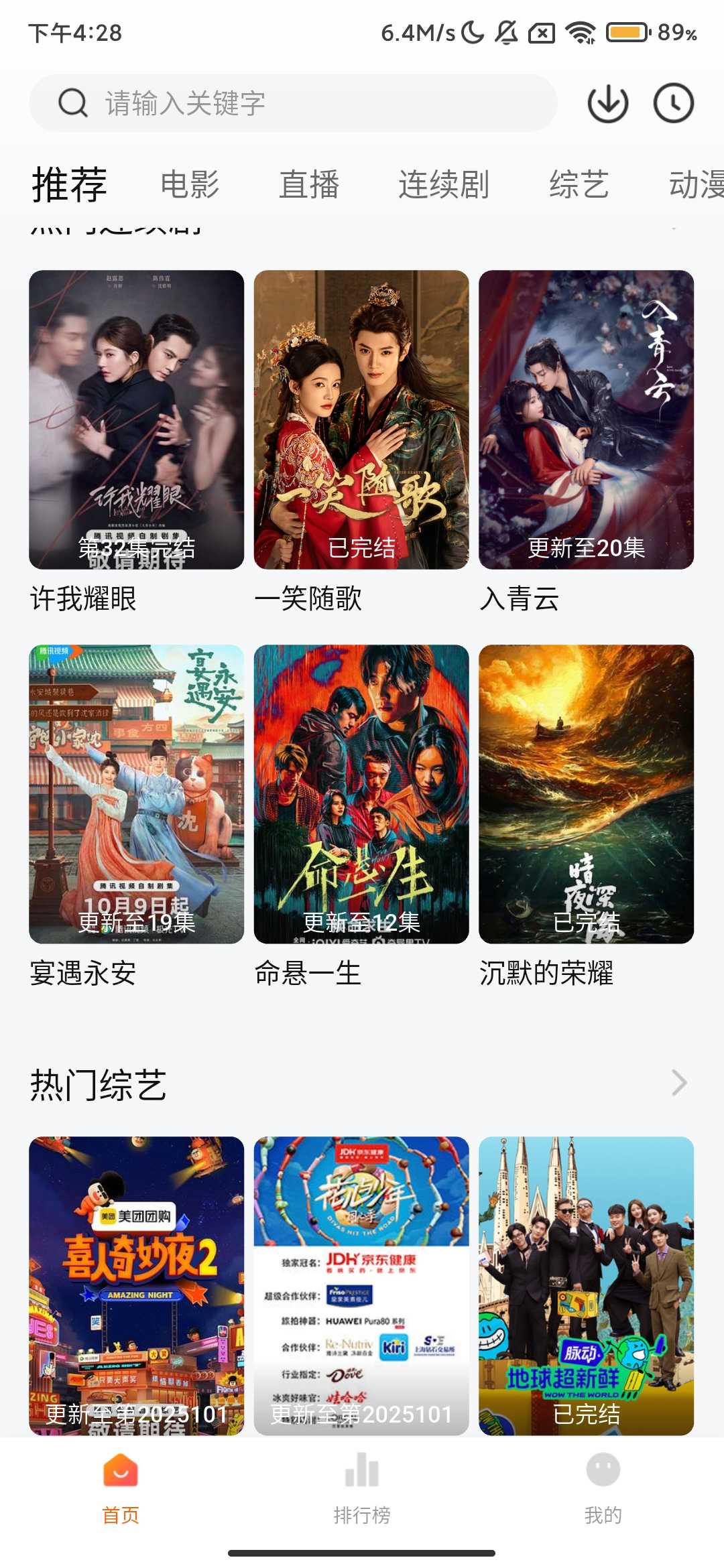Screen dimensions: 724x1568
Task: Open the series 命悬一生
Action: tap(361, 794)
